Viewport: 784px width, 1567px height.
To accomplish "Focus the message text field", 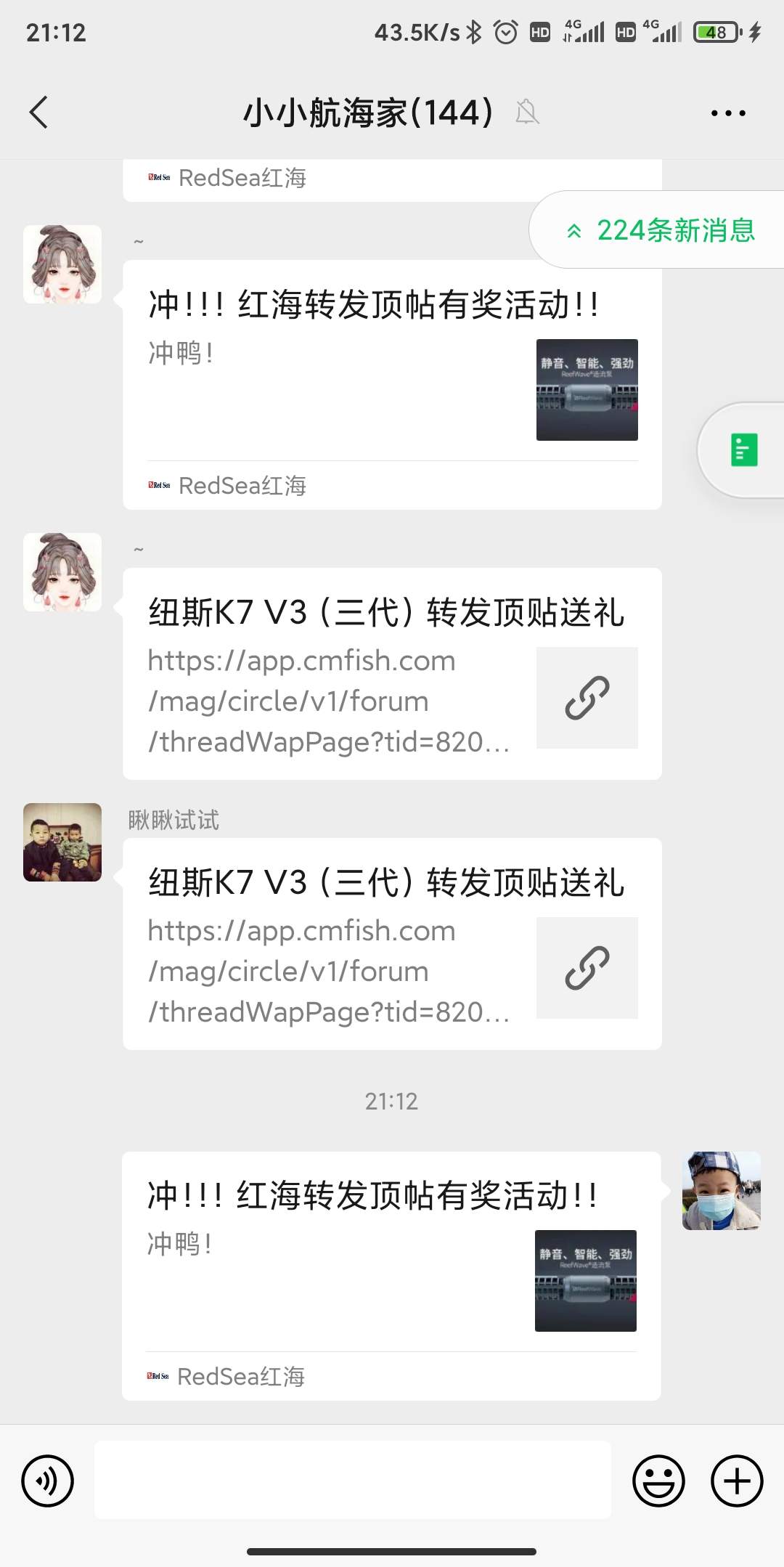I will coord(352,1480).
